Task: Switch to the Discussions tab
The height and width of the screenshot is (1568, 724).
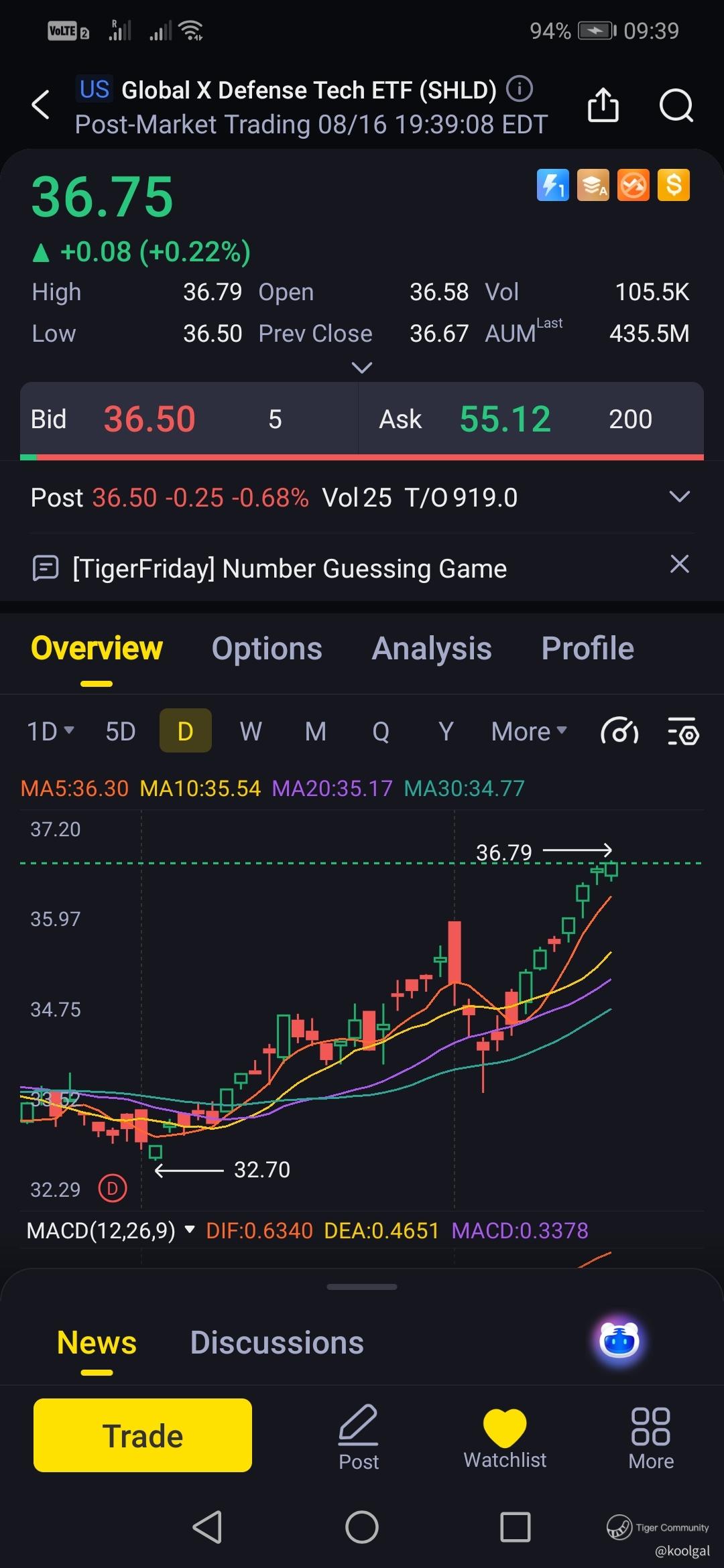Action: point(277,1343)
